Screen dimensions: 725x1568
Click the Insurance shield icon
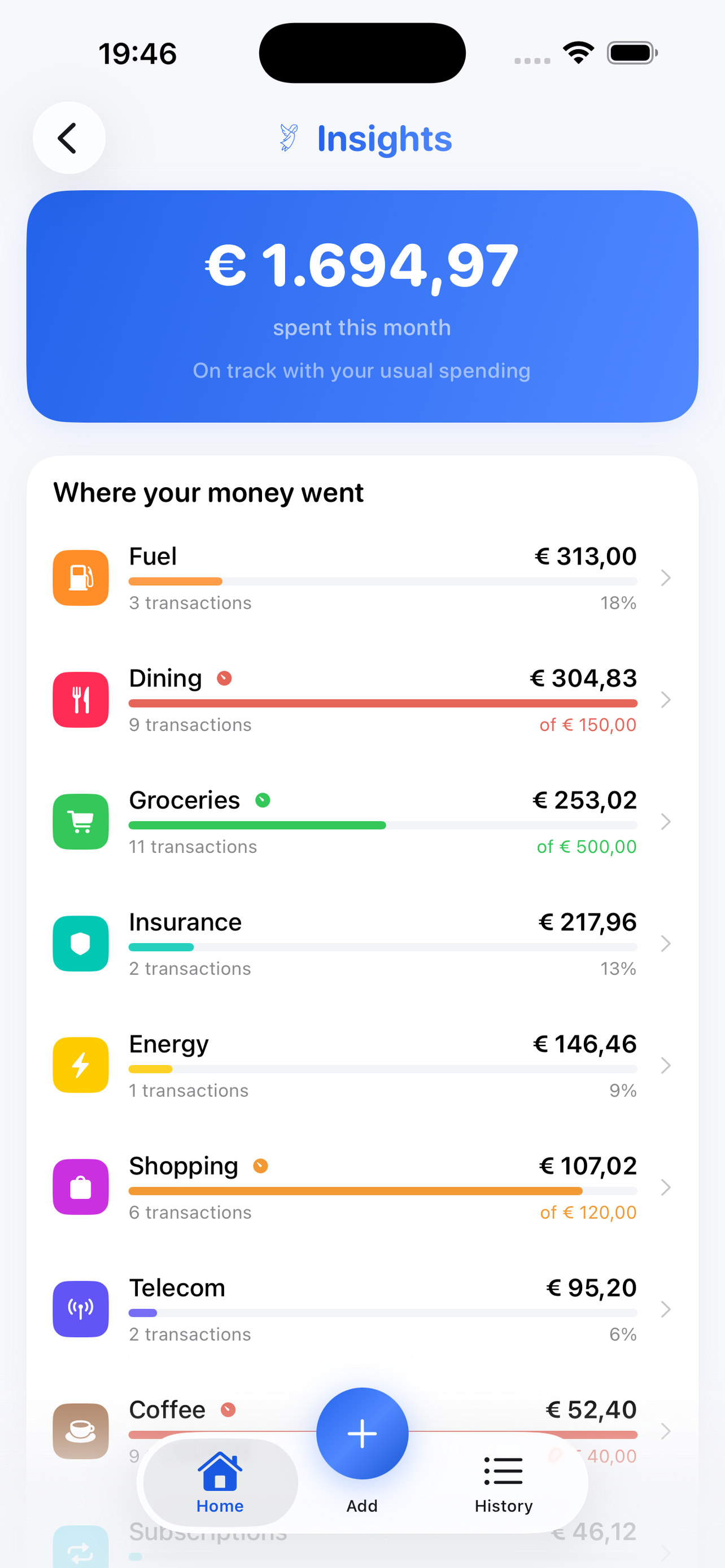(x=80, y=944)
